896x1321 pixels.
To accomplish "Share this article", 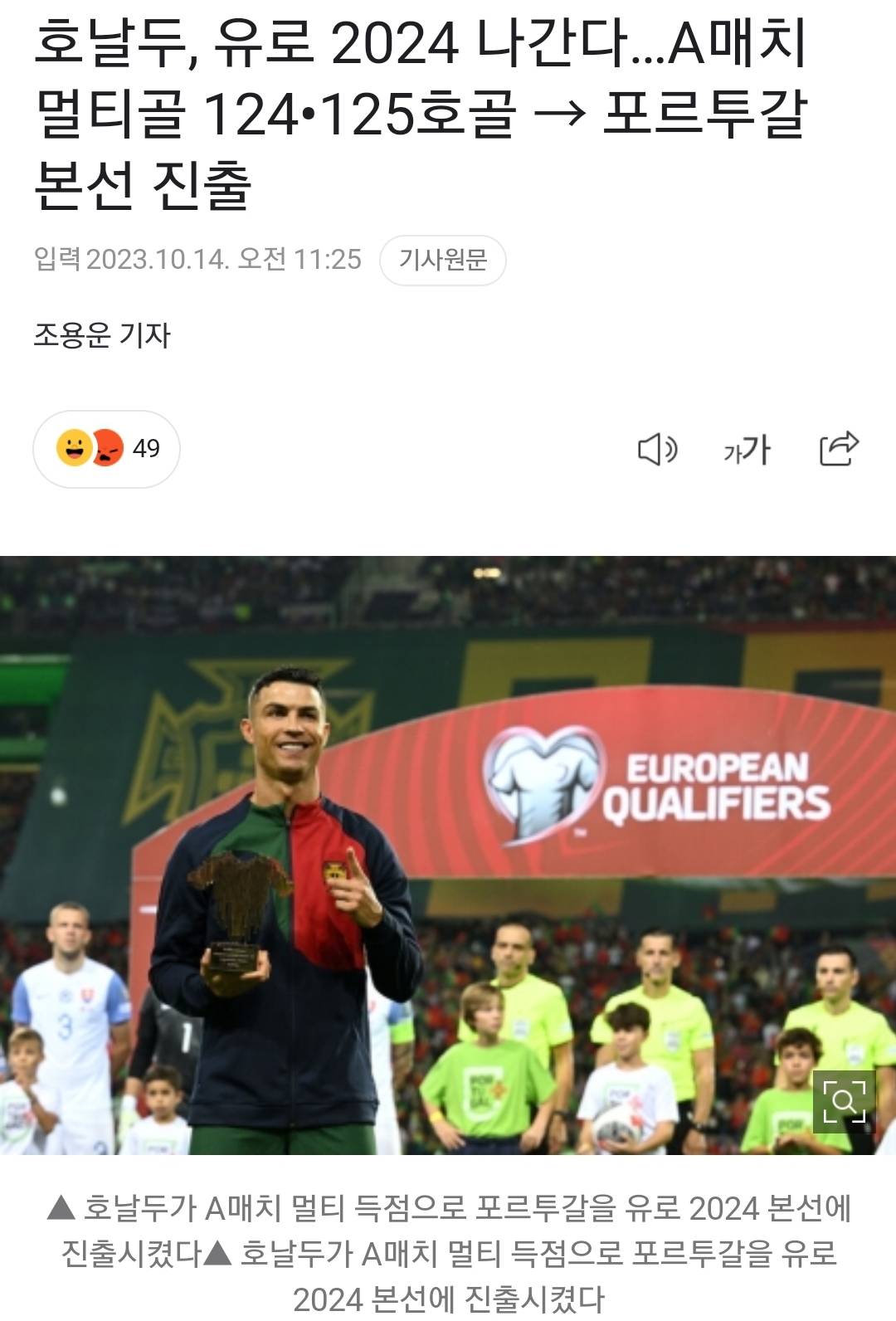I will pos(839,449).
